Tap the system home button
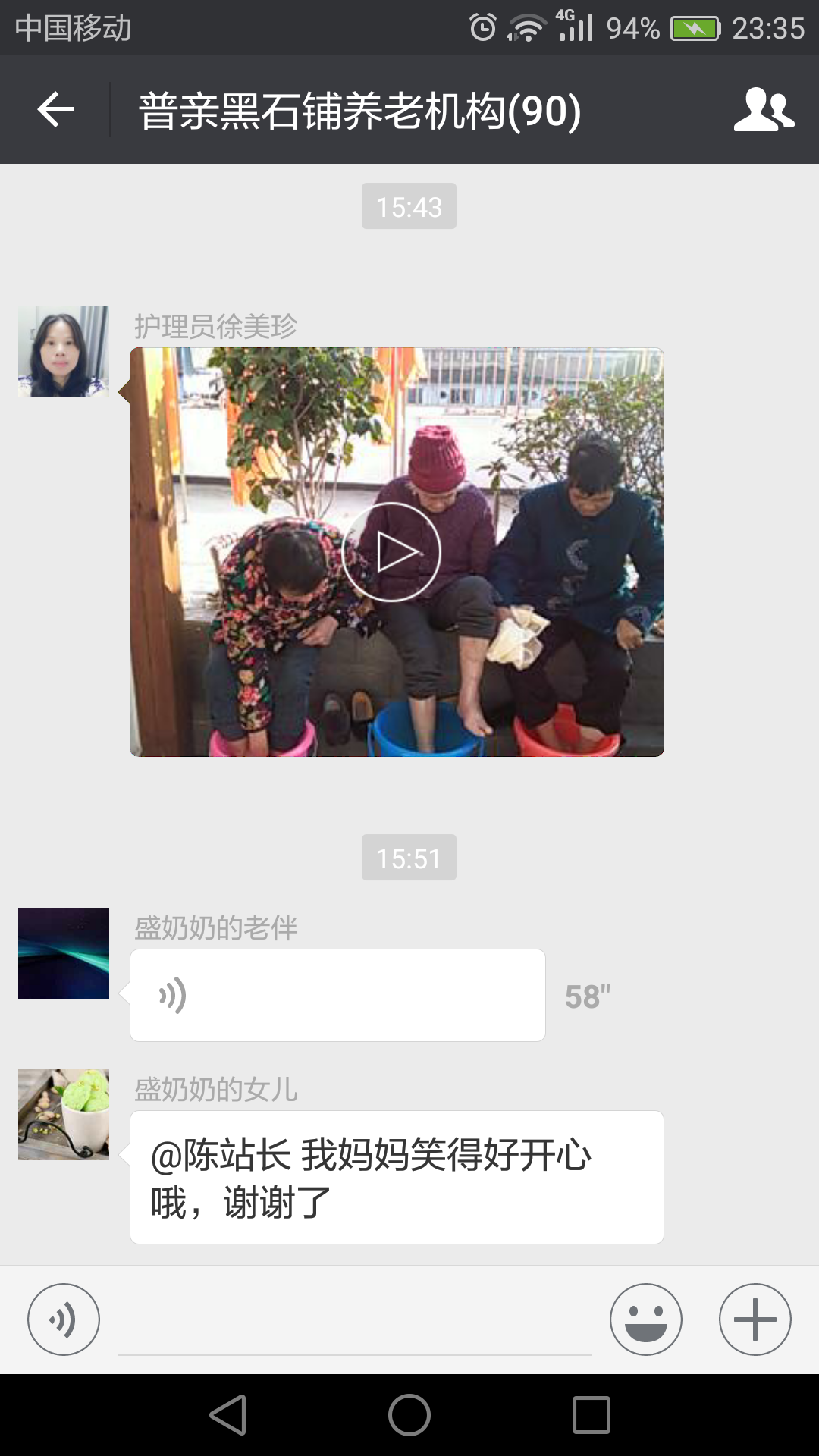This screenshot has height=1456, width=819. click(409, 1415)
